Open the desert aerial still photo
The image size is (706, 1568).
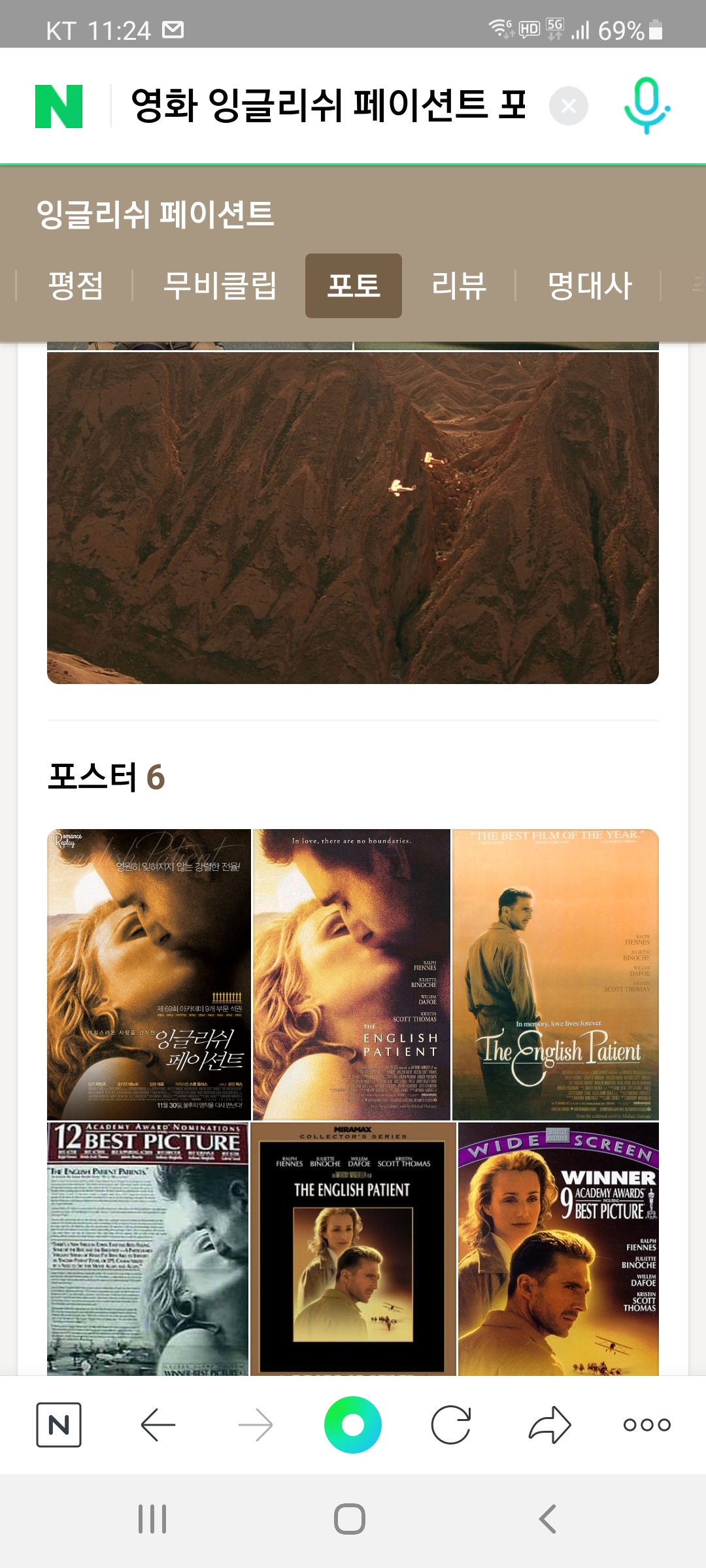(x=353, y=517)
